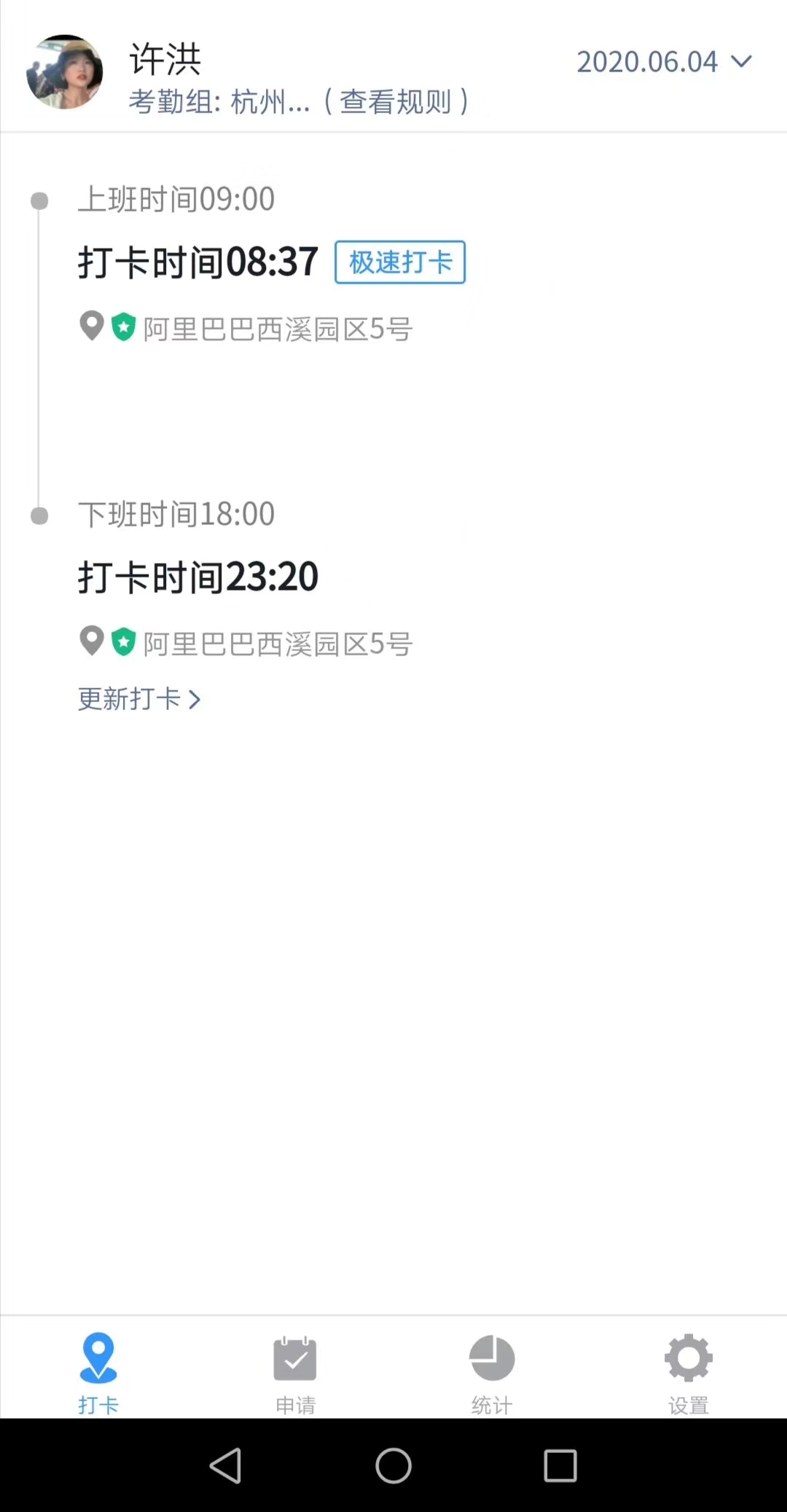This screenshot has width=787, height=1512.
Task: Expand the 更新打卡 chevron
Action: (x=195, y=698)
